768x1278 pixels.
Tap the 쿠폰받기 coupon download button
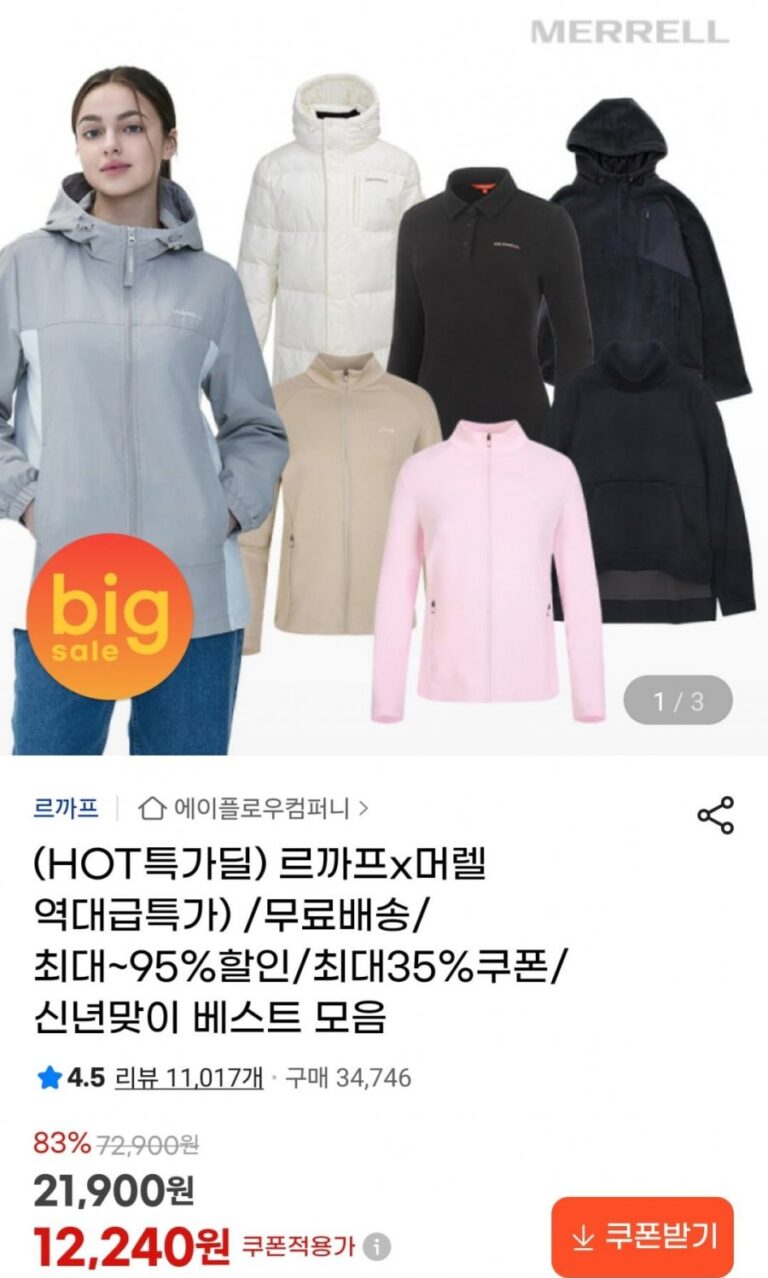(642, 1237)
